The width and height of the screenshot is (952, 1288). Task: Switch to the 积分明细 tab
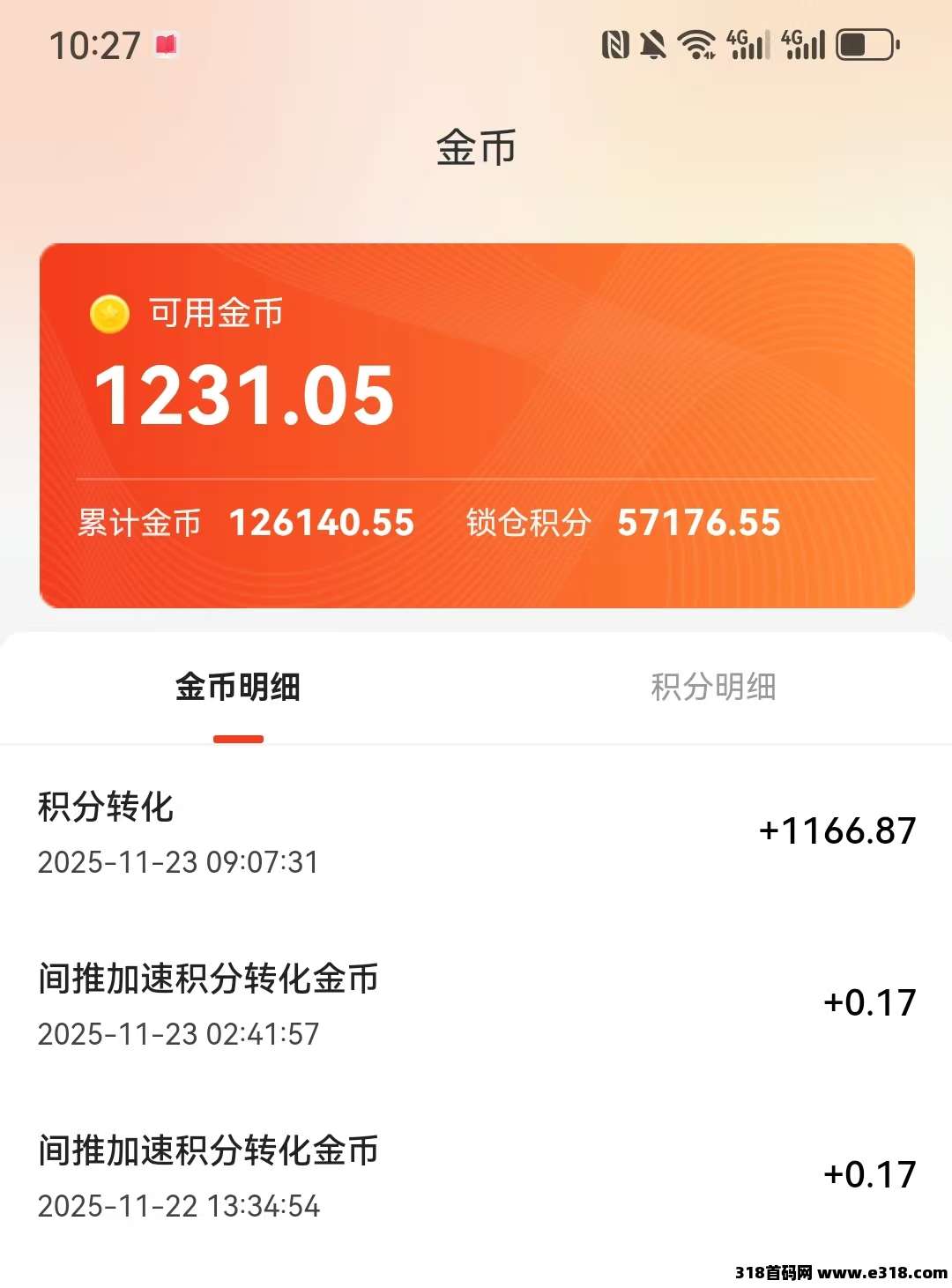713,687
